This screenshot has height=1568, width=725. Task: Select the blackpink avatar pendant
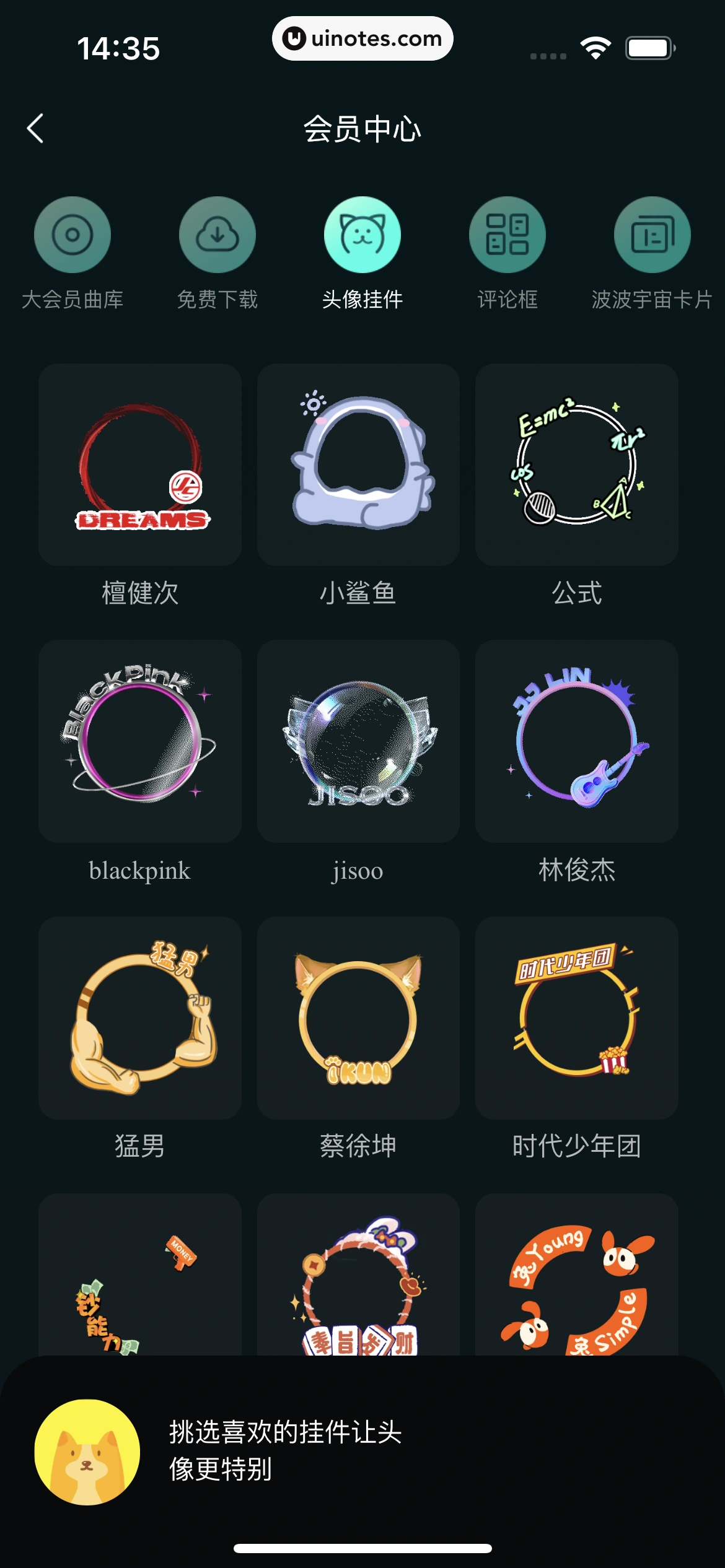point(139,742)
